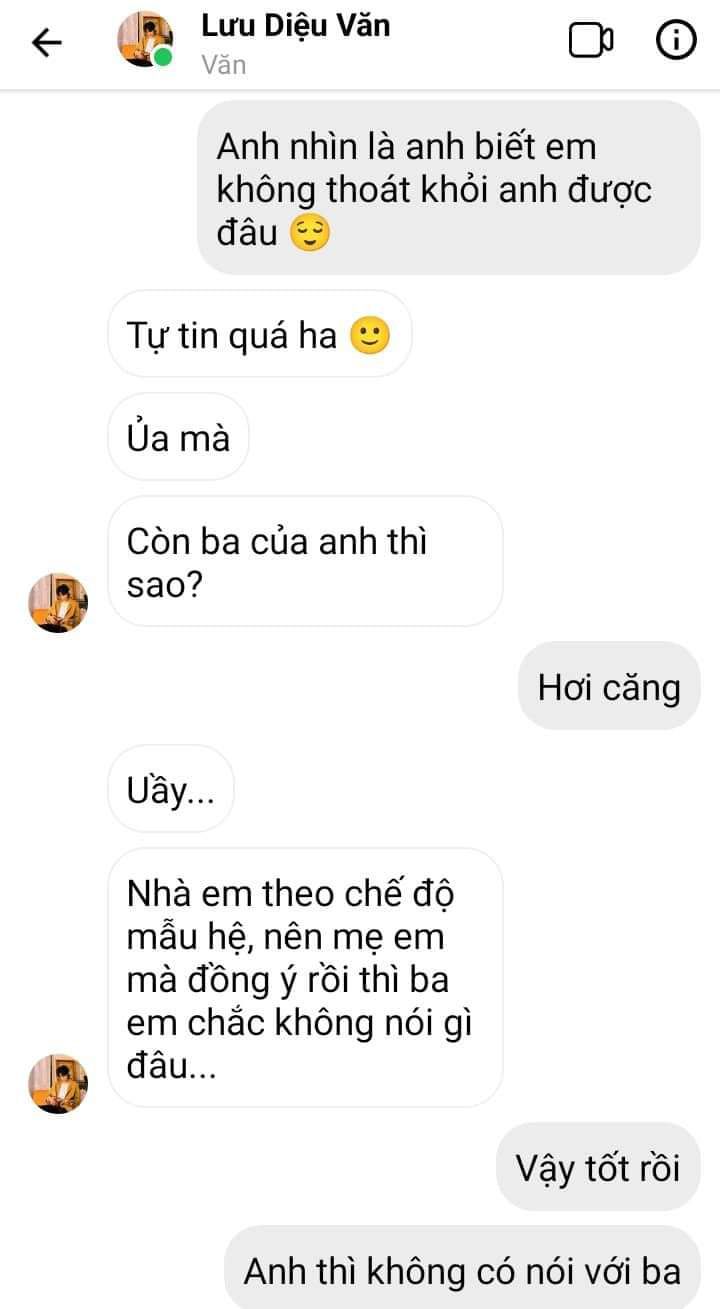Tap avatar beside "Còn ba của anh thì sao?"
This screenshot has height=1309, width=720.
pyautogui.click(x=58, y=603)
